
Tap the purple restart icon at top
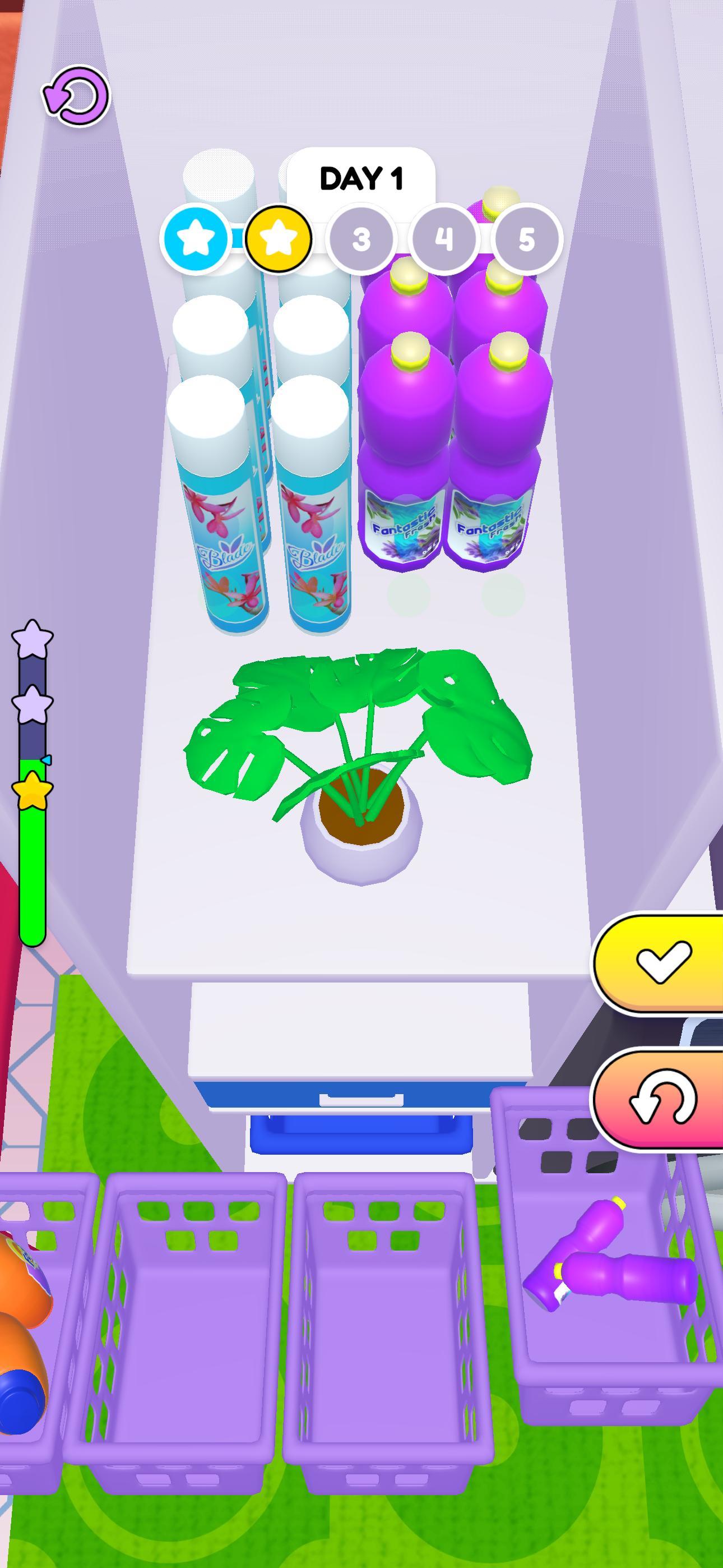coord(76,97)
